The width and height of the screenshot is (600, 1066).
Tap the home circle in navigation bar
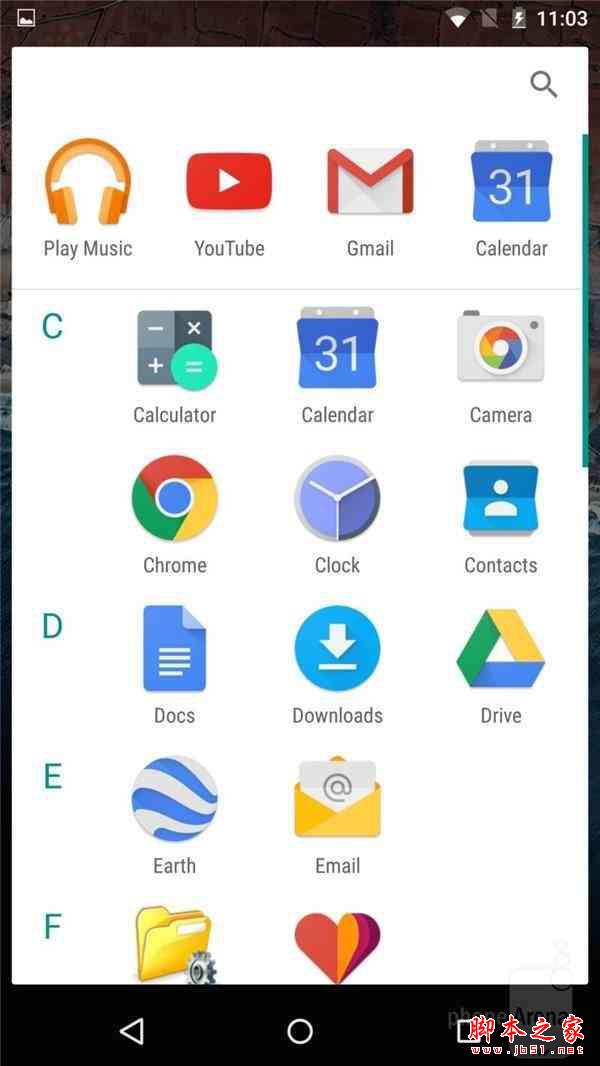tap(300, 1030)
